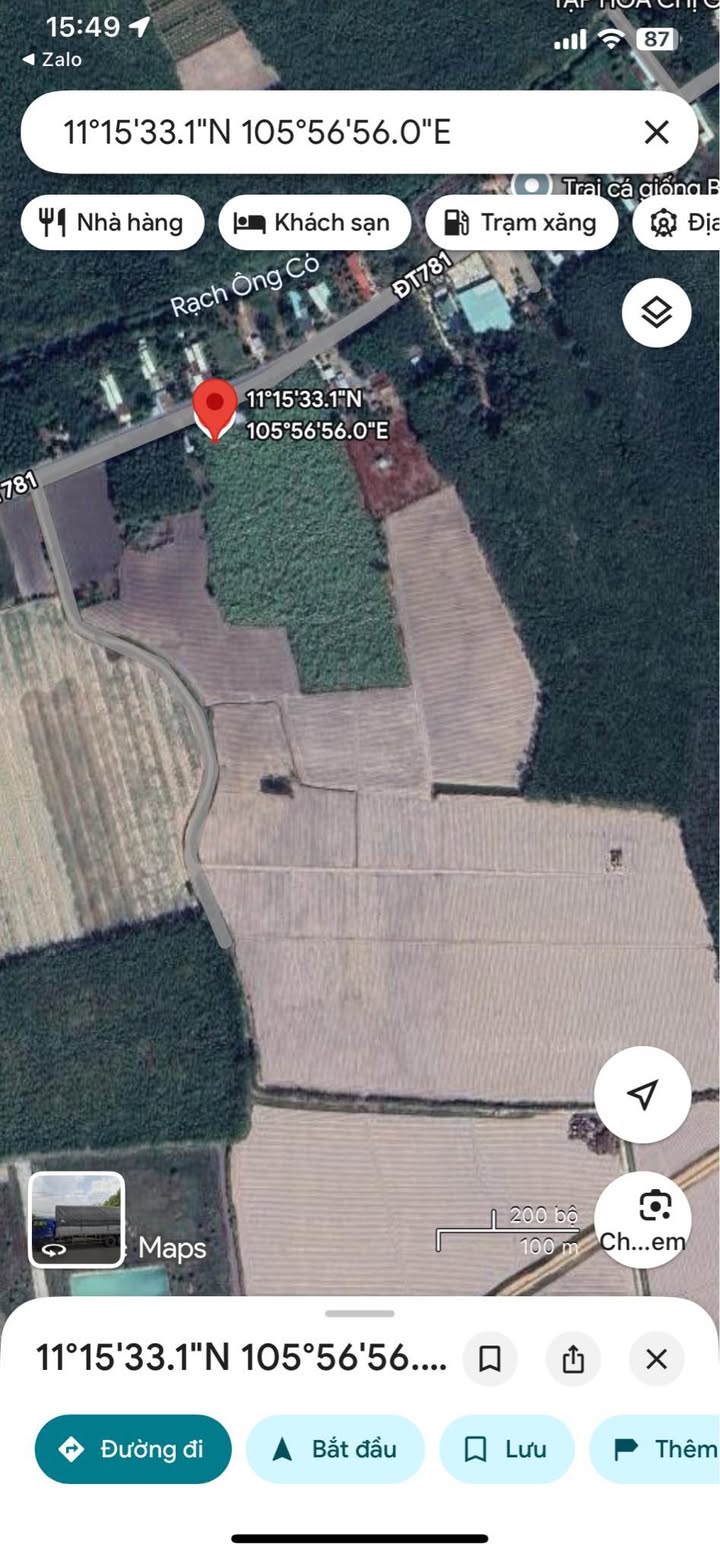Clear the coordinates in the search box
Image resolution: width=720 pixels, height=1557 pixels.
(656, 132)
